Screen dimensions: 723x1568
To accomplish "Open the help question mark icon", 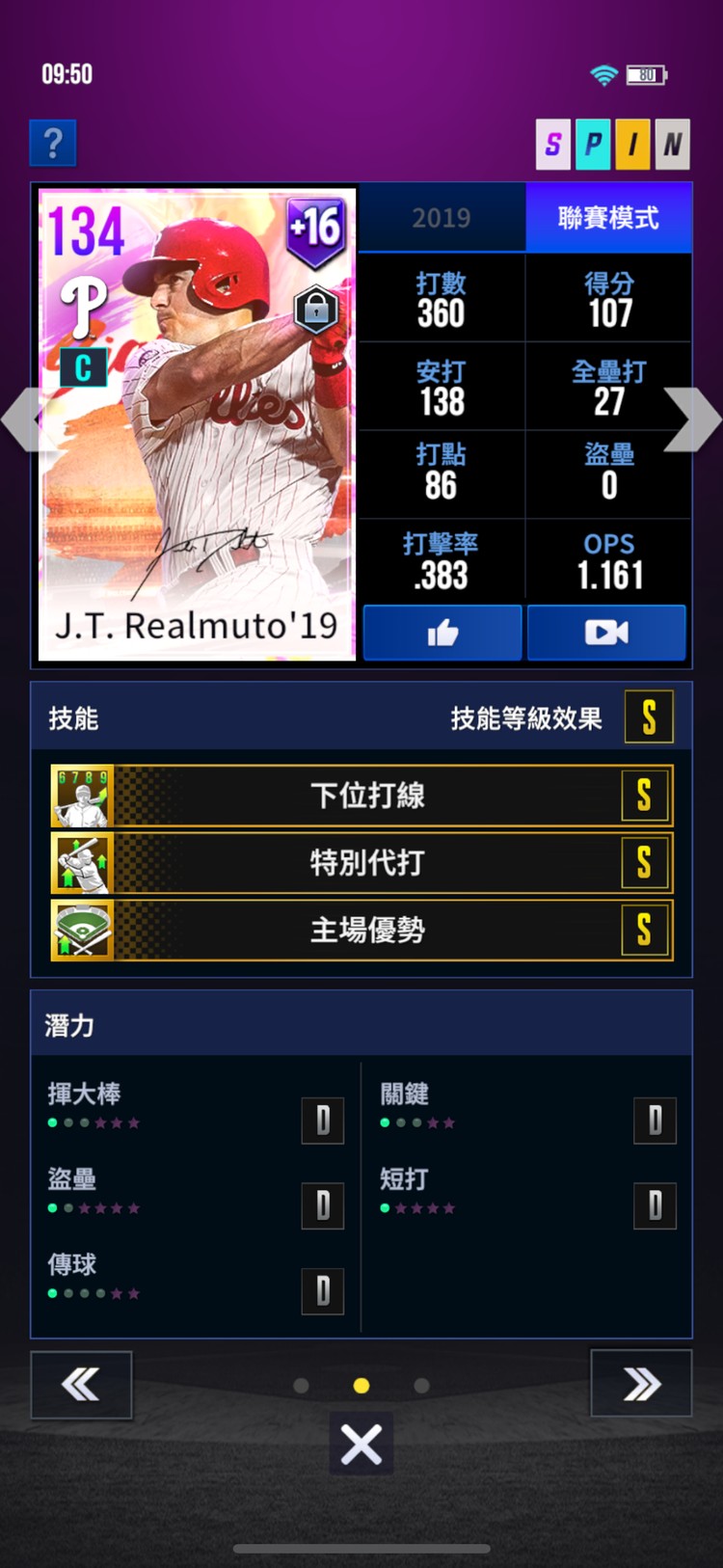I will pos(53,144).
